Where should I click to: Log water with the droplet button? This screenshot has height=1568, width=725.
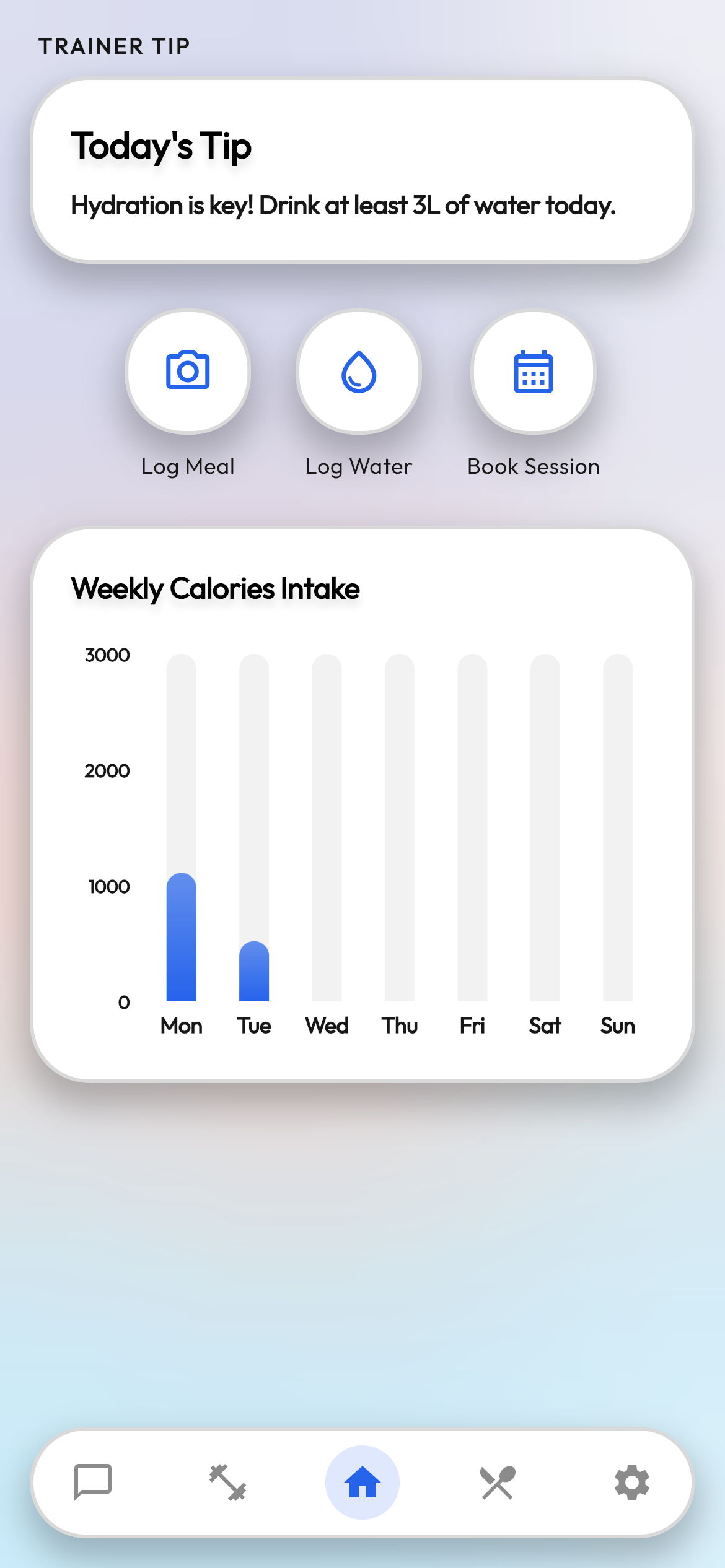(x=359, y=372)
